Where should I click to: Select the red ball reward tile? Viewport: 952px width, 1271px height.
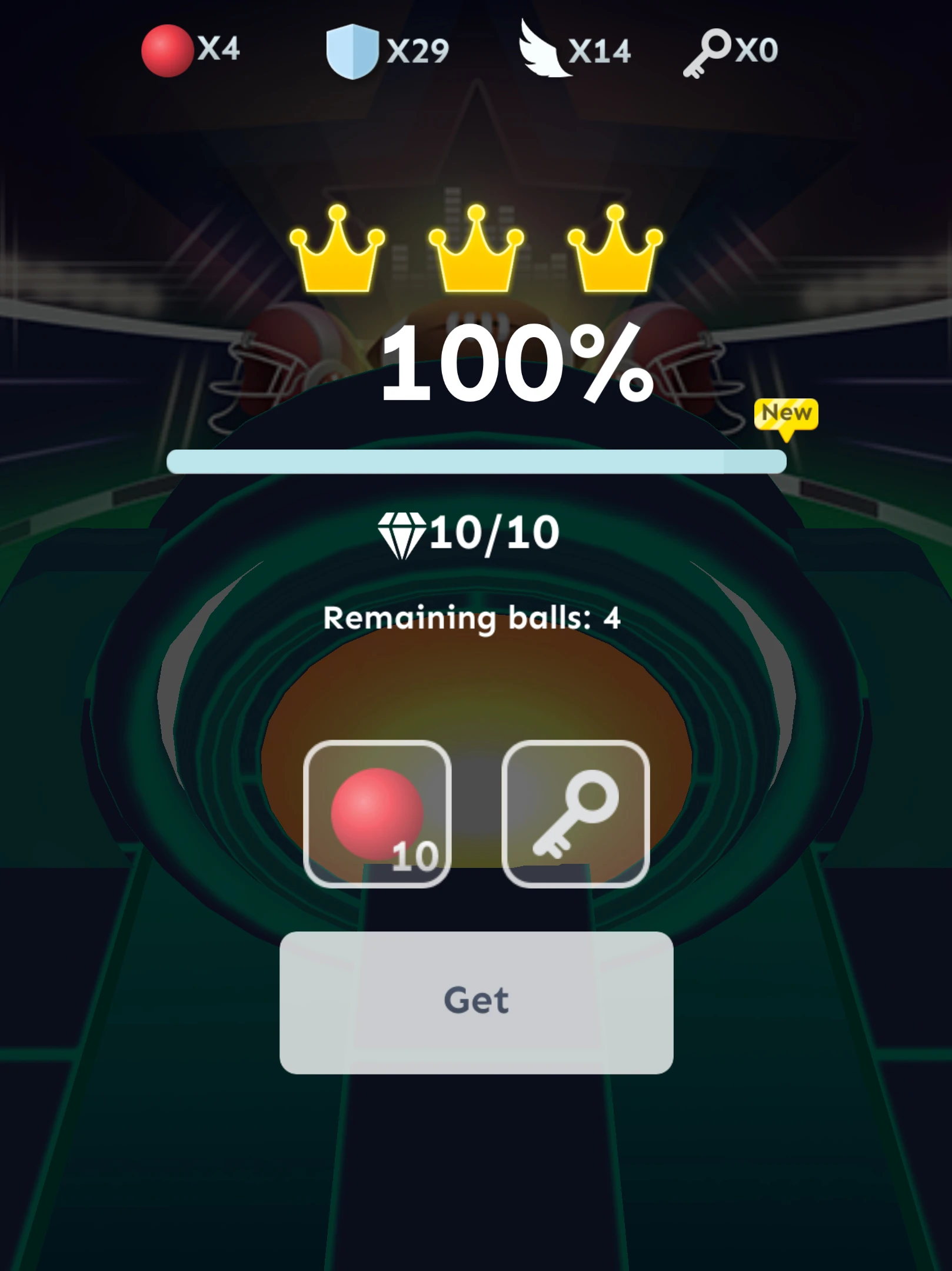click(377, 814)
